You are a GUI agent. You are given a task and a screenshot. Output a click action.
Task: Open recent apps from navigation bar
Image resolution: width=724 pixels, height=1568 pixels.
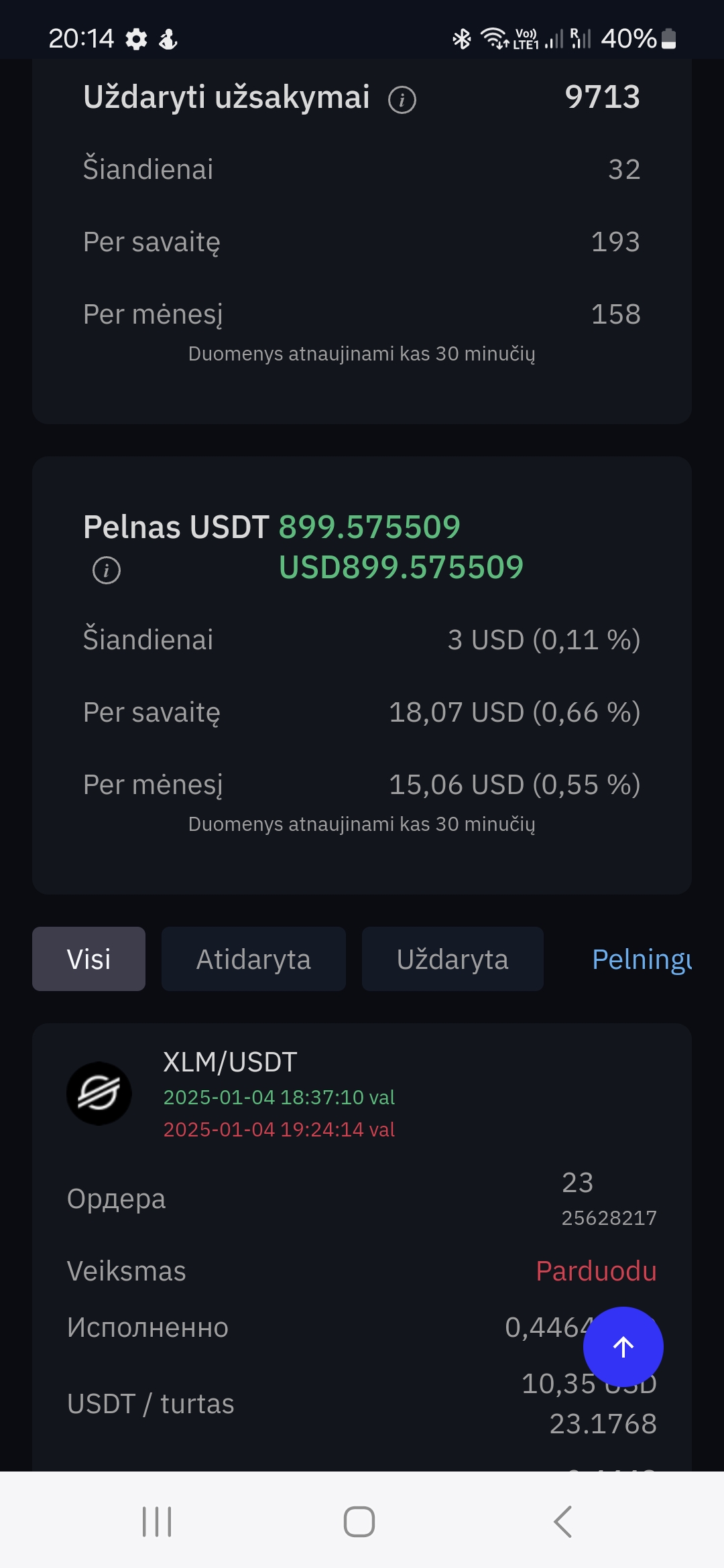point(157,1521)
